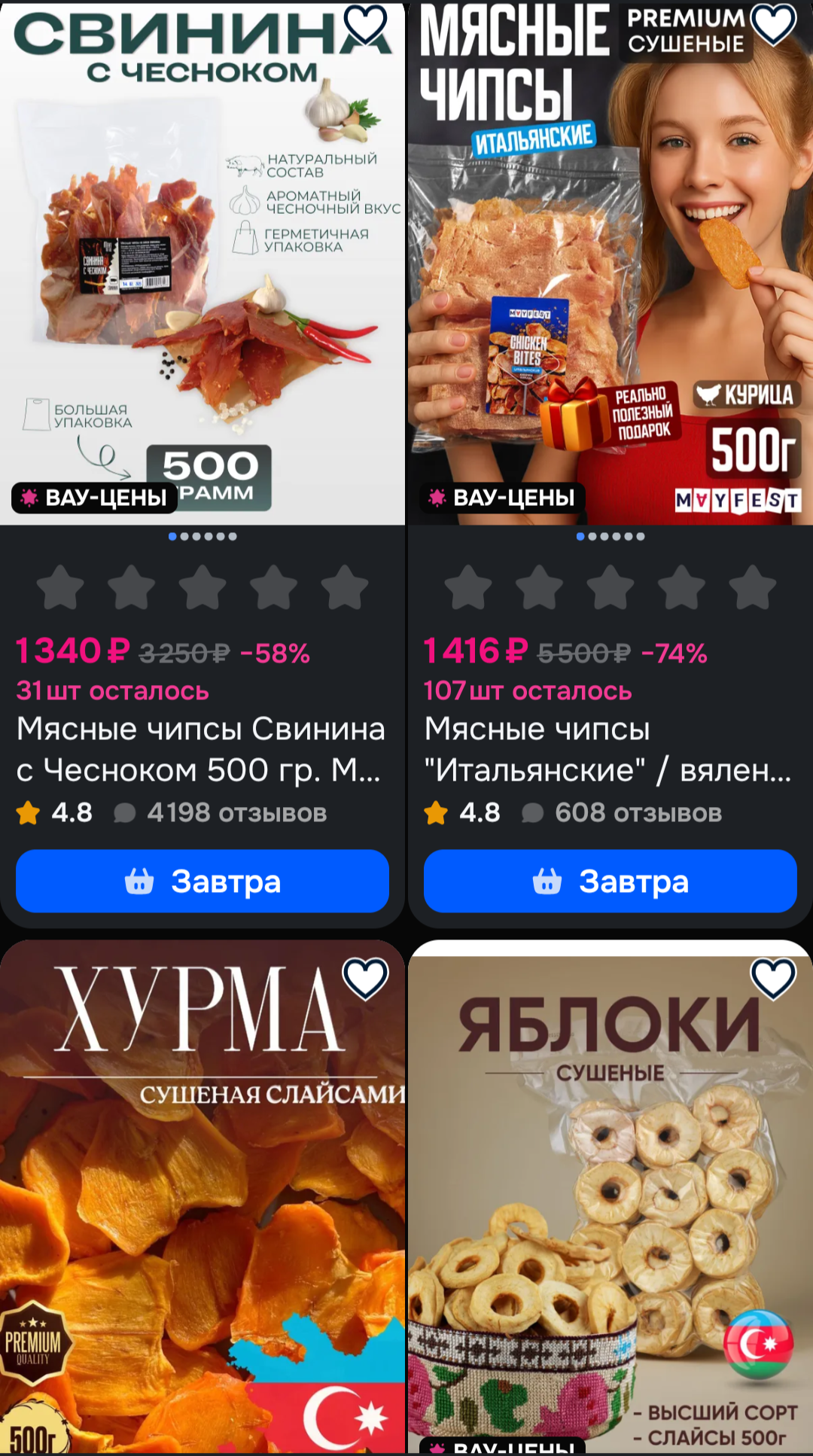Like the dried persimmon slices product
Screen dimensions: 813x1456
click(x=366, y=978)
